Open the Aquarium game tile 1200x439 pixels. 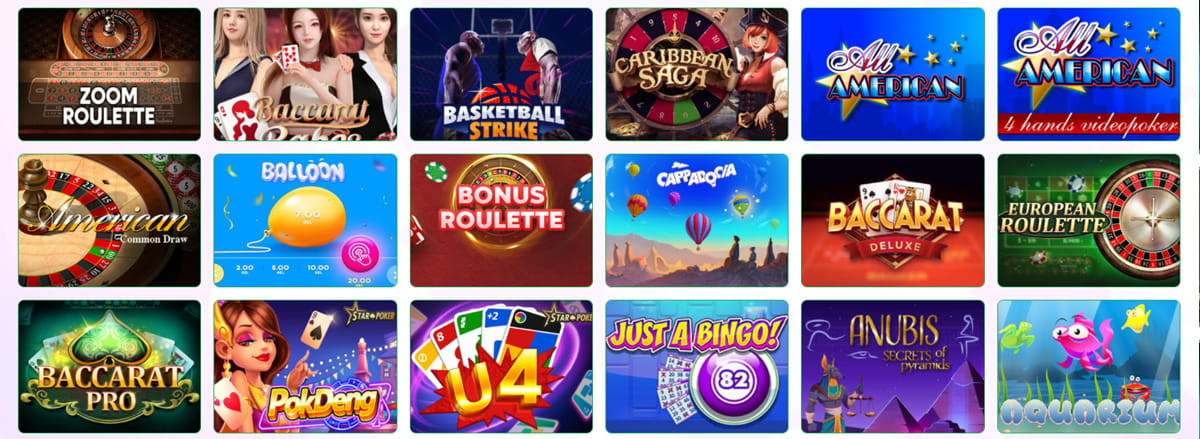(1089, 366)
